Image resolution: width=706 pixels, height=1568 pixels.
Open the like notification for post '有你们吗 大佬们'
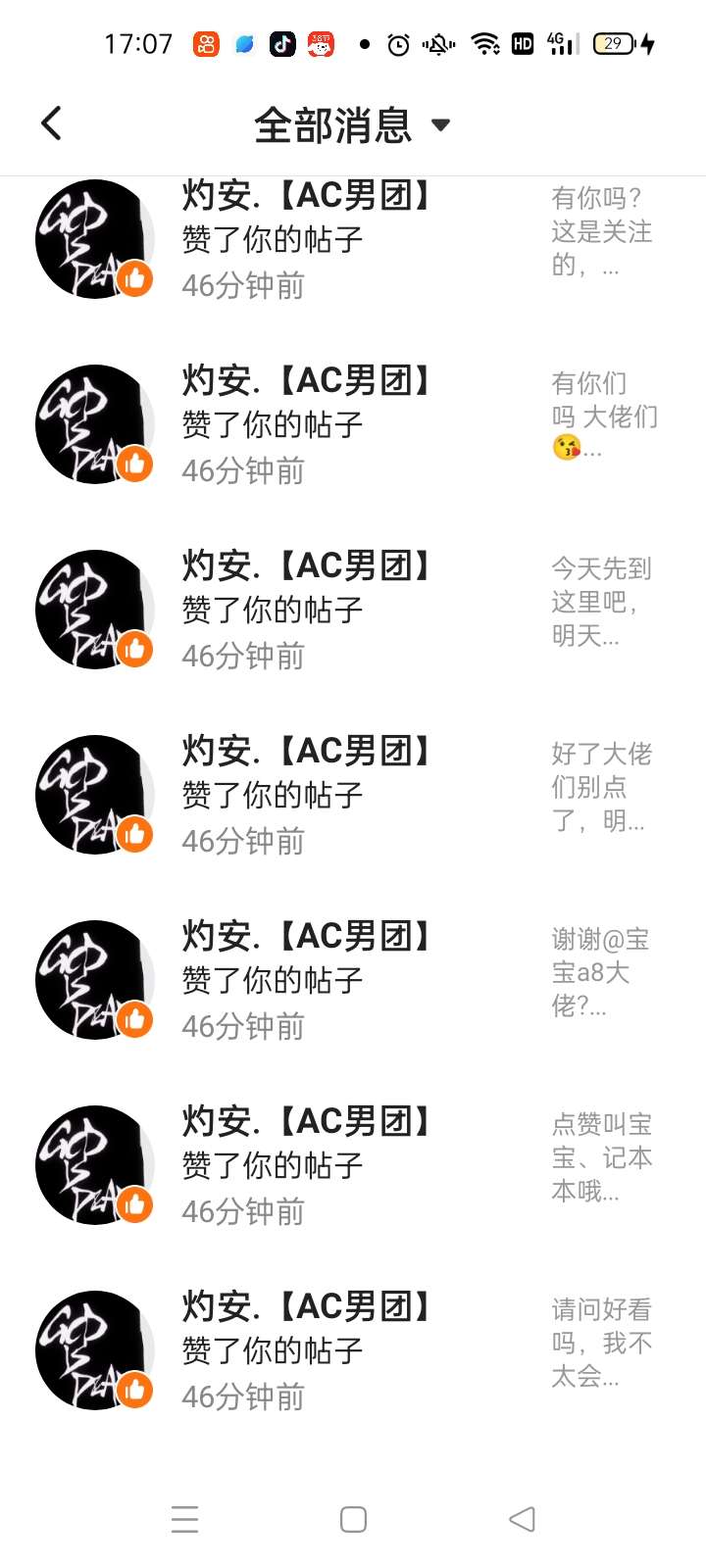[353, 424]
